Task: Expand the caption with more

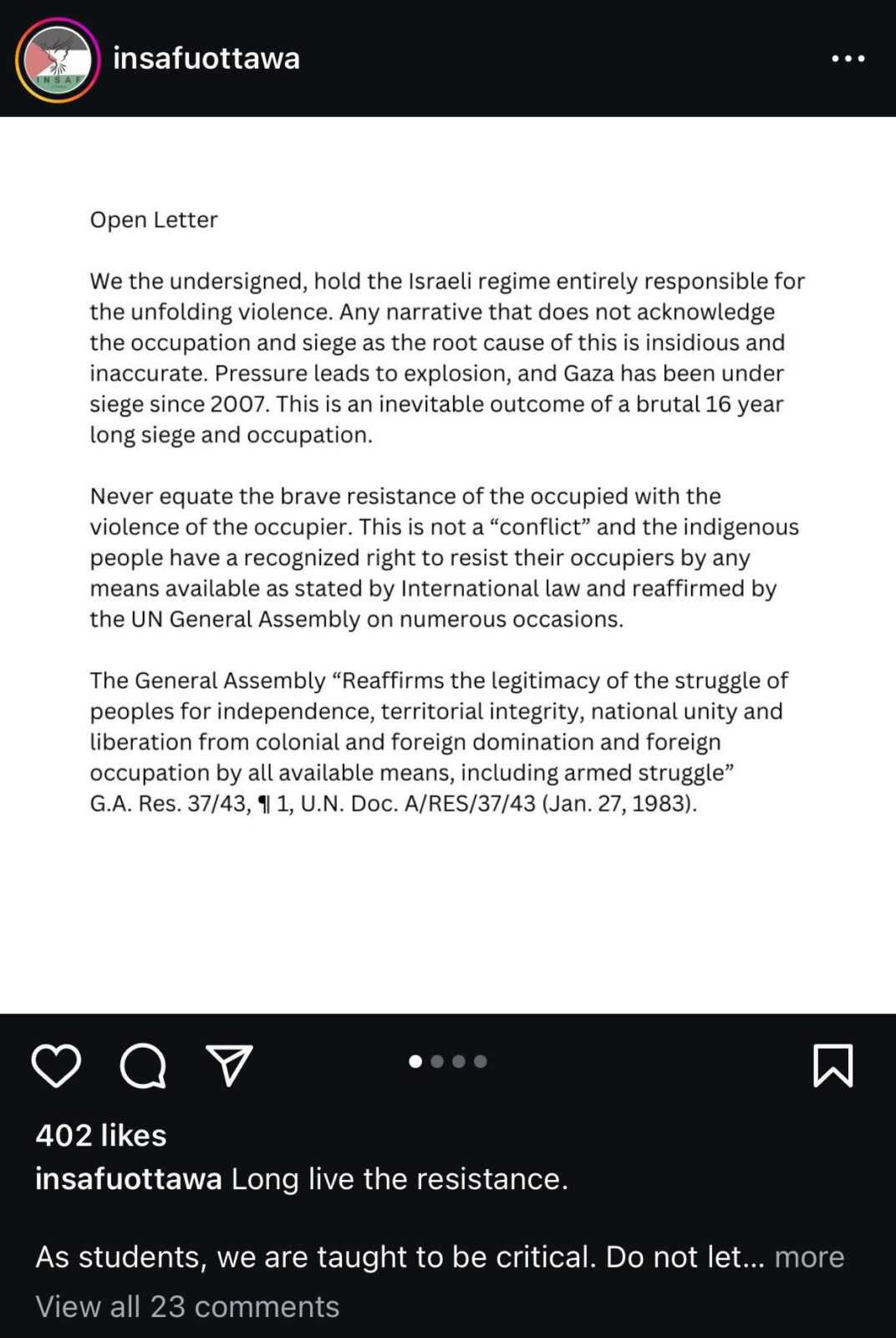Action: click(809, 1256)
